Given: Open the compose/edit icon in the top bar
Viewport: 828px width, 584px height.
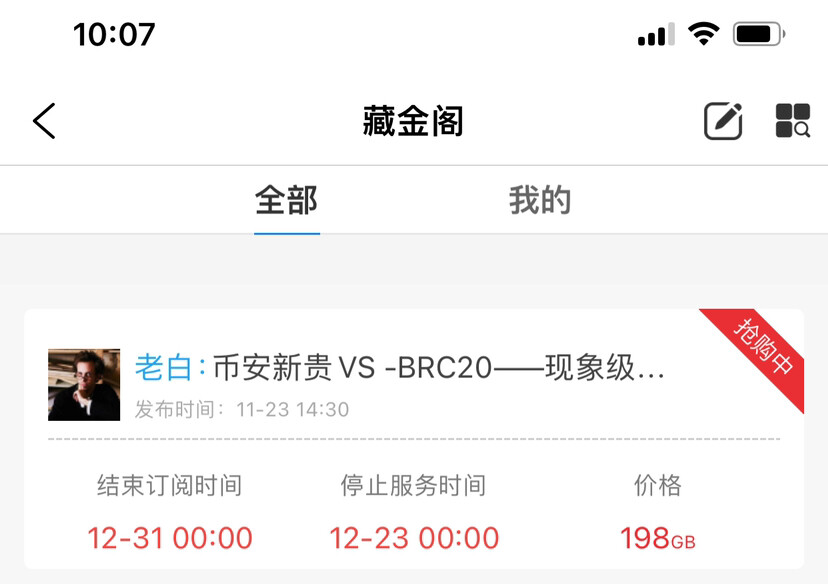Looking at the screenshot, I should [x=723, y=121].
